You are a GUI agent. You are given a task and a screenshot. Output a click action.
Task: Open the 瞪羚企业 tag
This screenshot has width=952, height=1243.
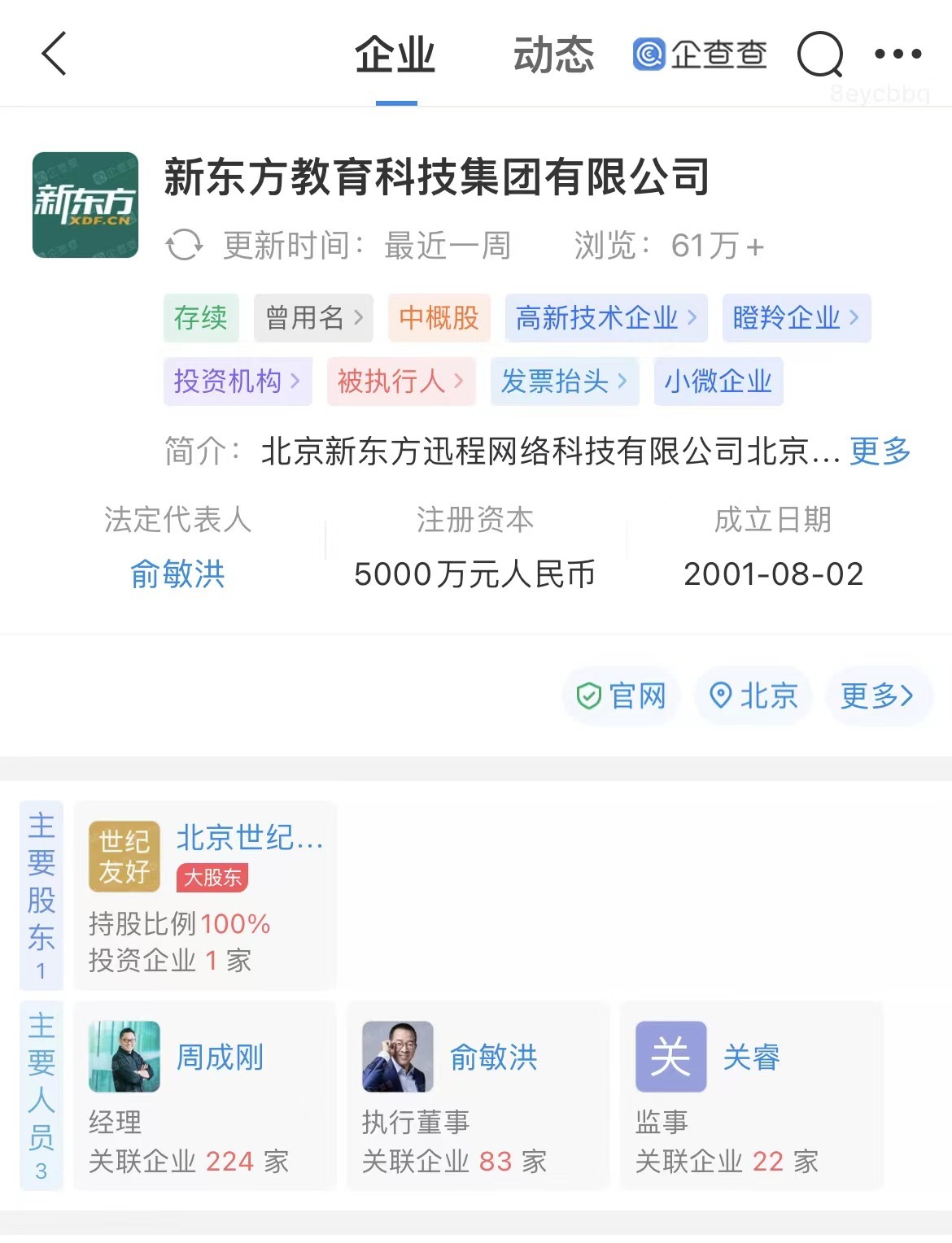tap(796, 317)
